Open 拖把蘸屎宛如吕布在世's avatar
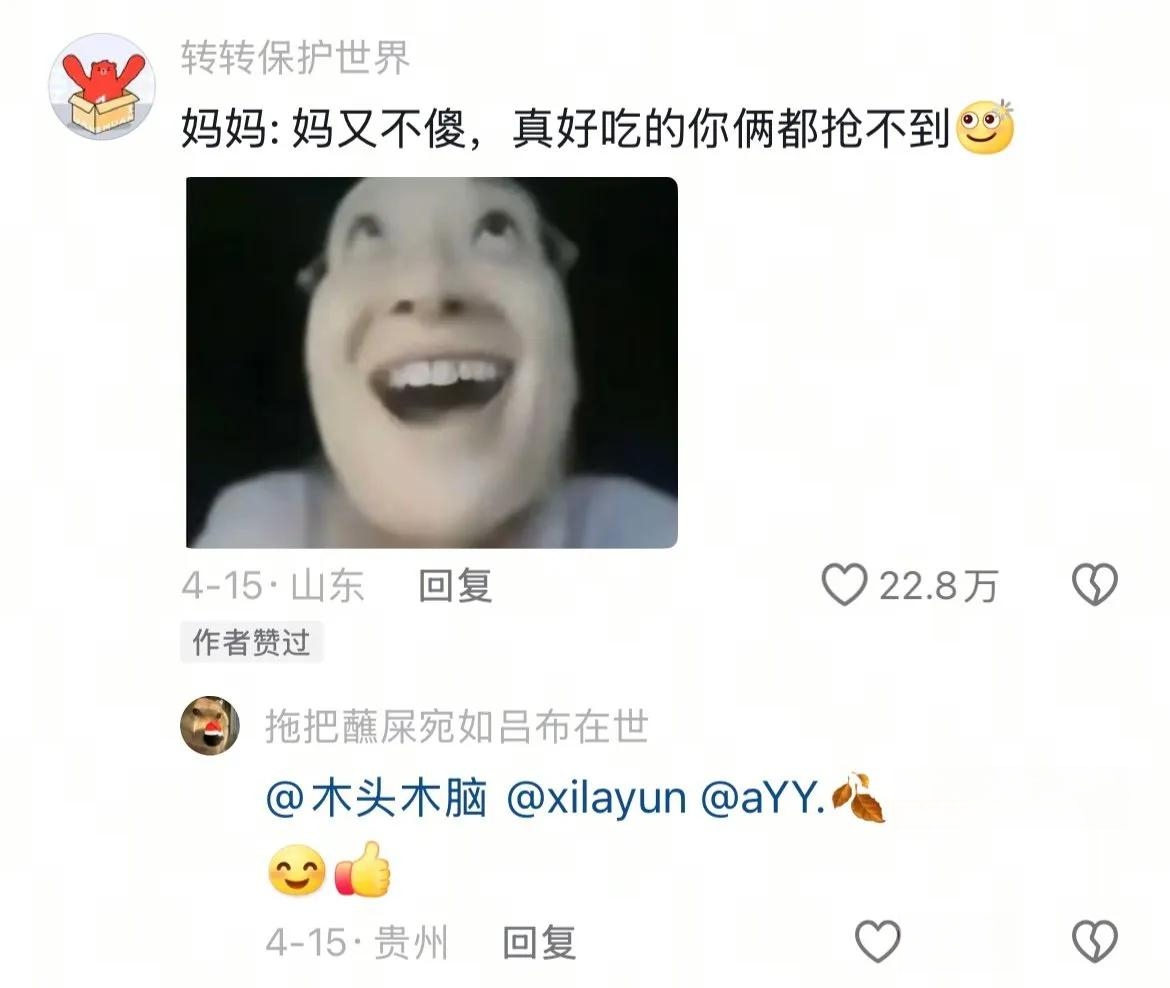The width and height of the screenshot is (1170, 988). 210,725
